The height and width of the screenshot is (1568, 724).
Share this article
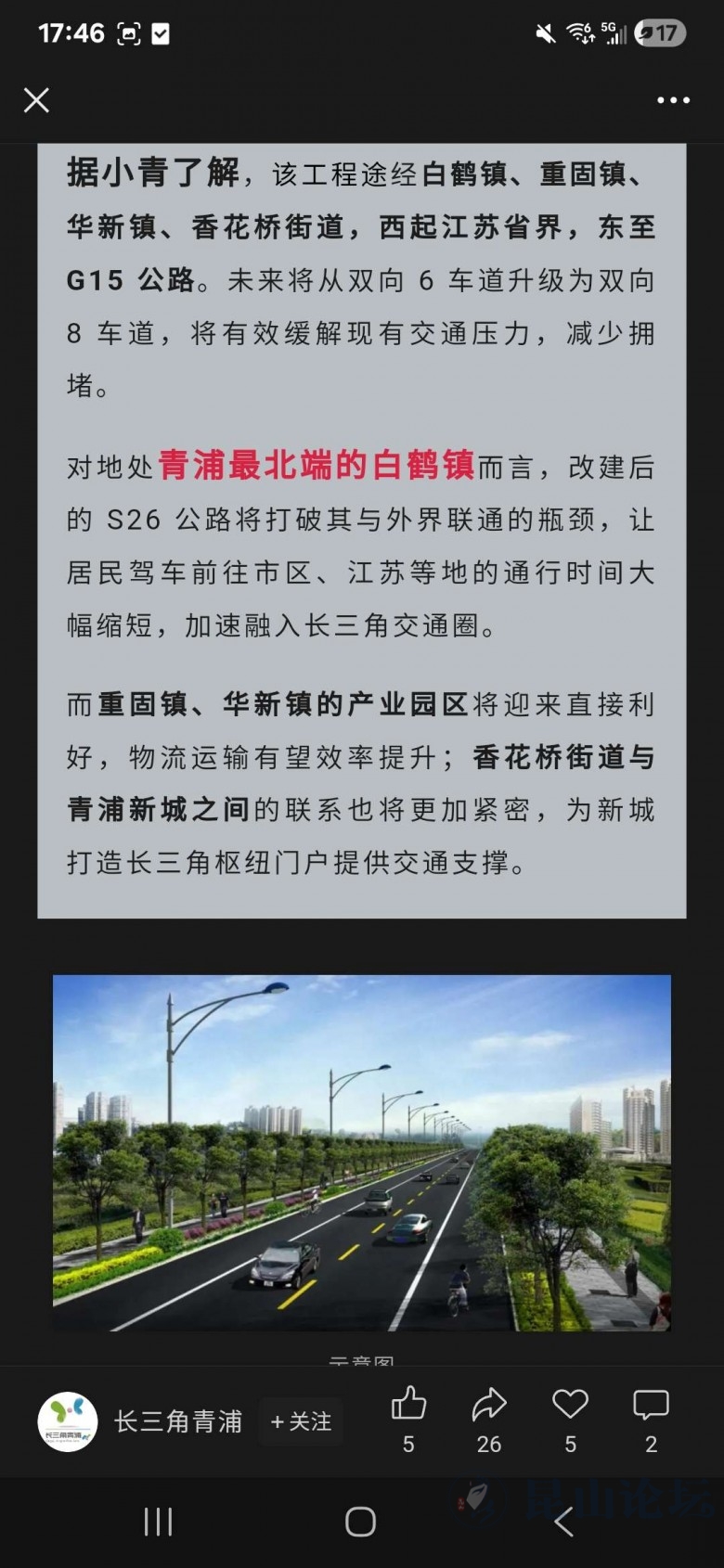tap(489, 1406)
